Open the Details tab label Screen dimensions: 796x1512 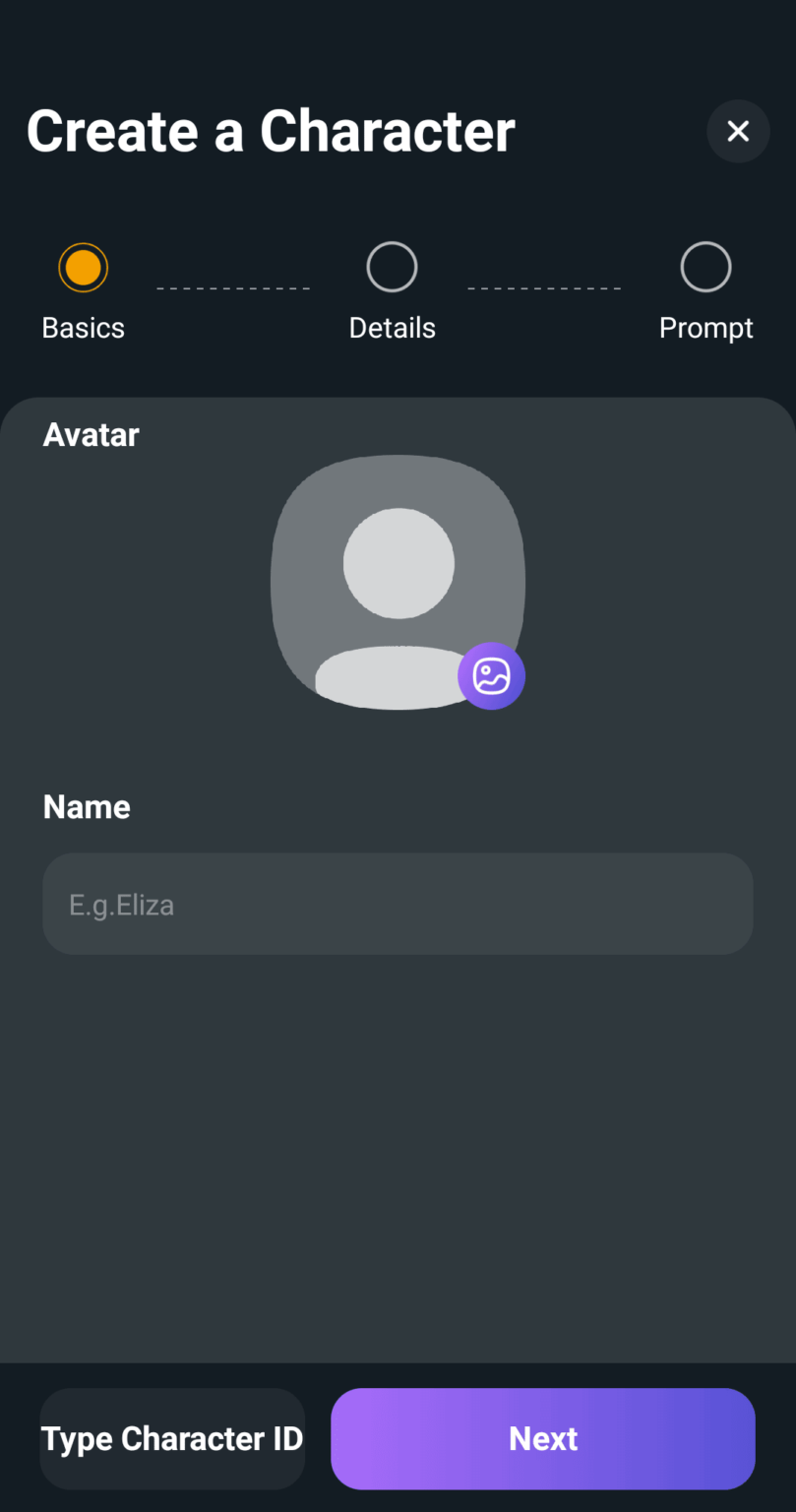(392, 327)
